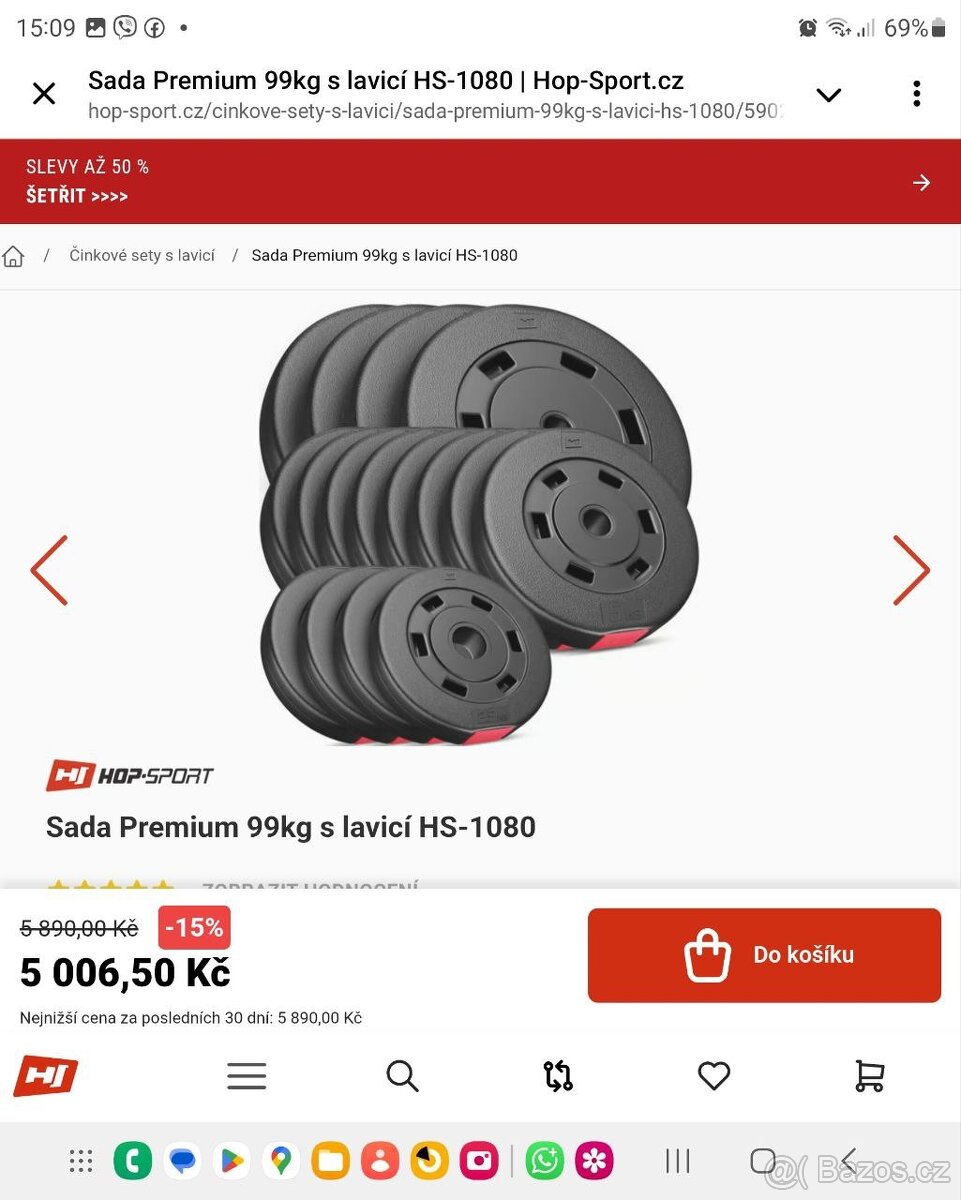Open the app drawer grid icon
Viewport: 961px width, 1200px height.
tap(80, 1161)
